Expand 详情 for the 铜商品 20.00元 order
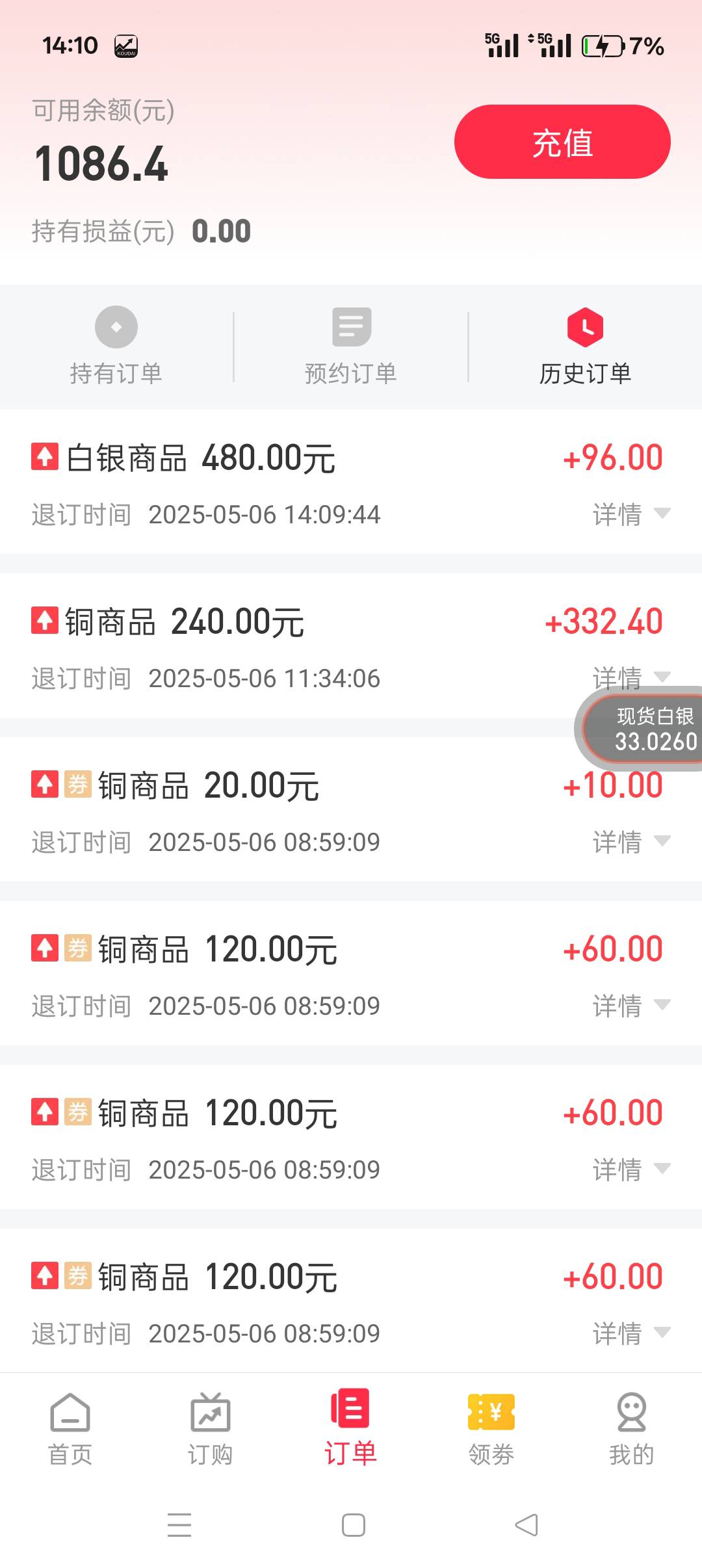The image size is (702, 1568). (x=631, y=842)
